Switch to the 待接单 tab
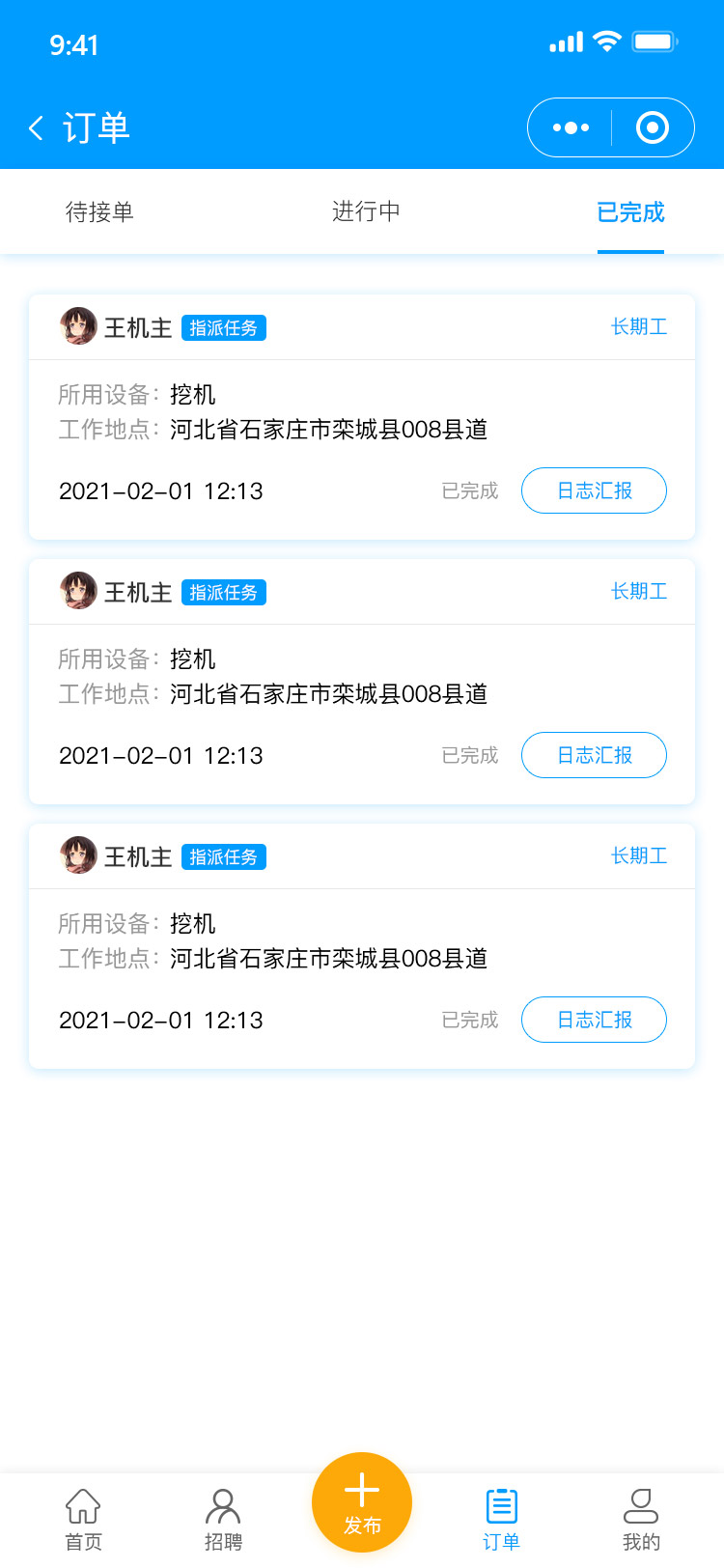The height and width of the screenshot is (1568, 724). [x=99, y=212]
